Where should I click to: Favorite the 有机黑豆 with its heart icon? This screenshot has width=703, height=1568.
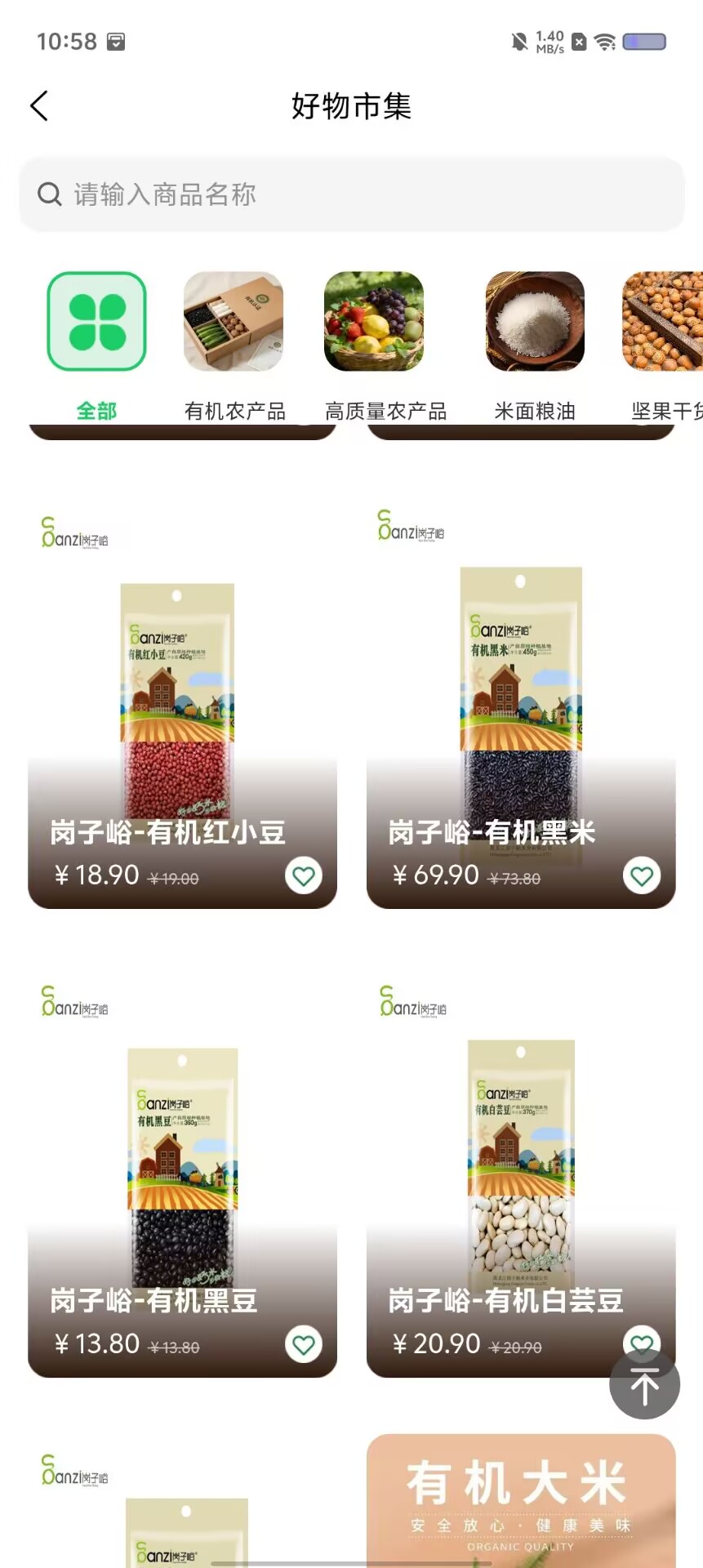[x=304, y=1345]
